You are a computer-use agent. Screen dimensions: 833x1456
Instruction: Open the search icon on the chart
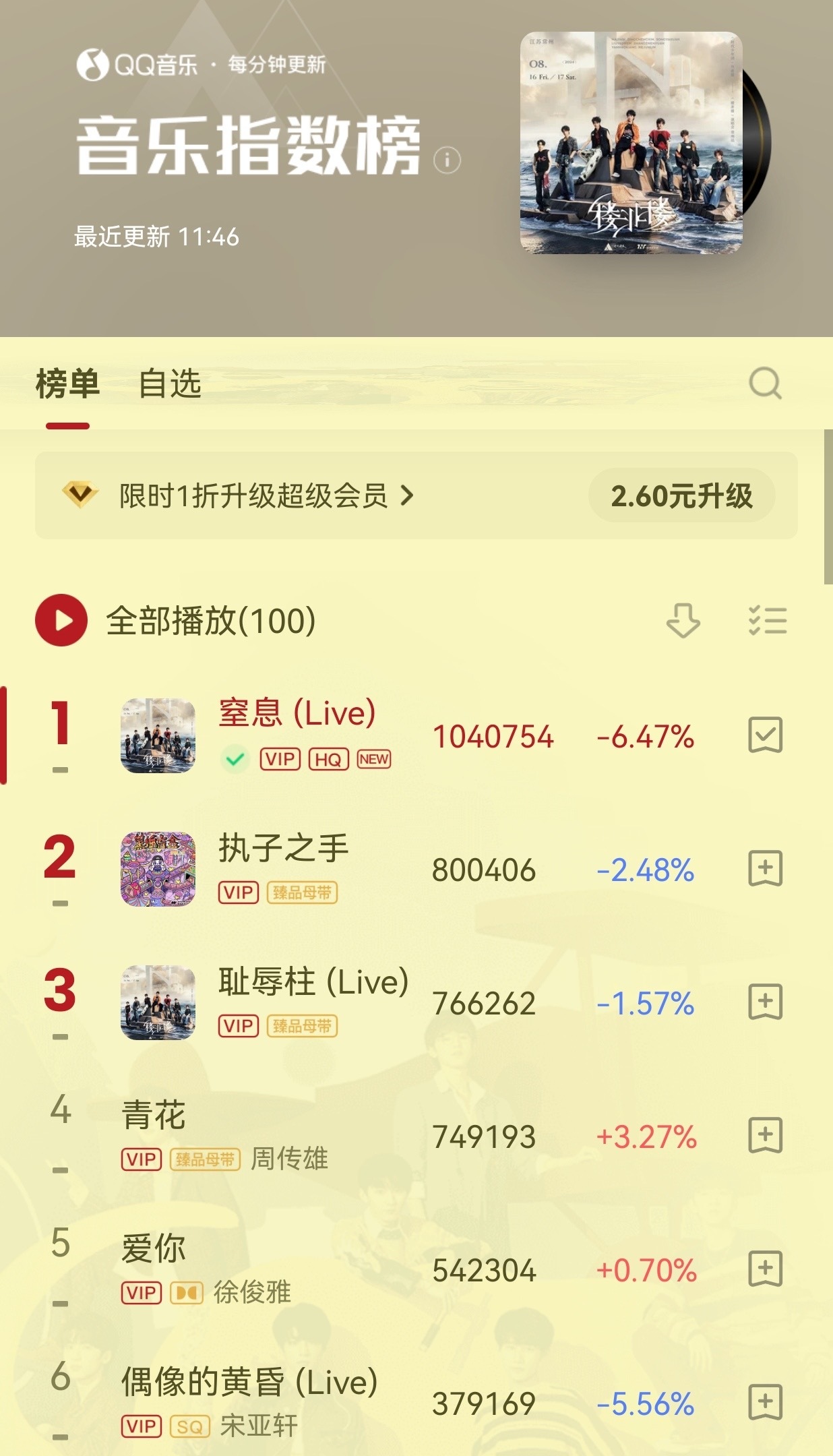pos(765,384)
